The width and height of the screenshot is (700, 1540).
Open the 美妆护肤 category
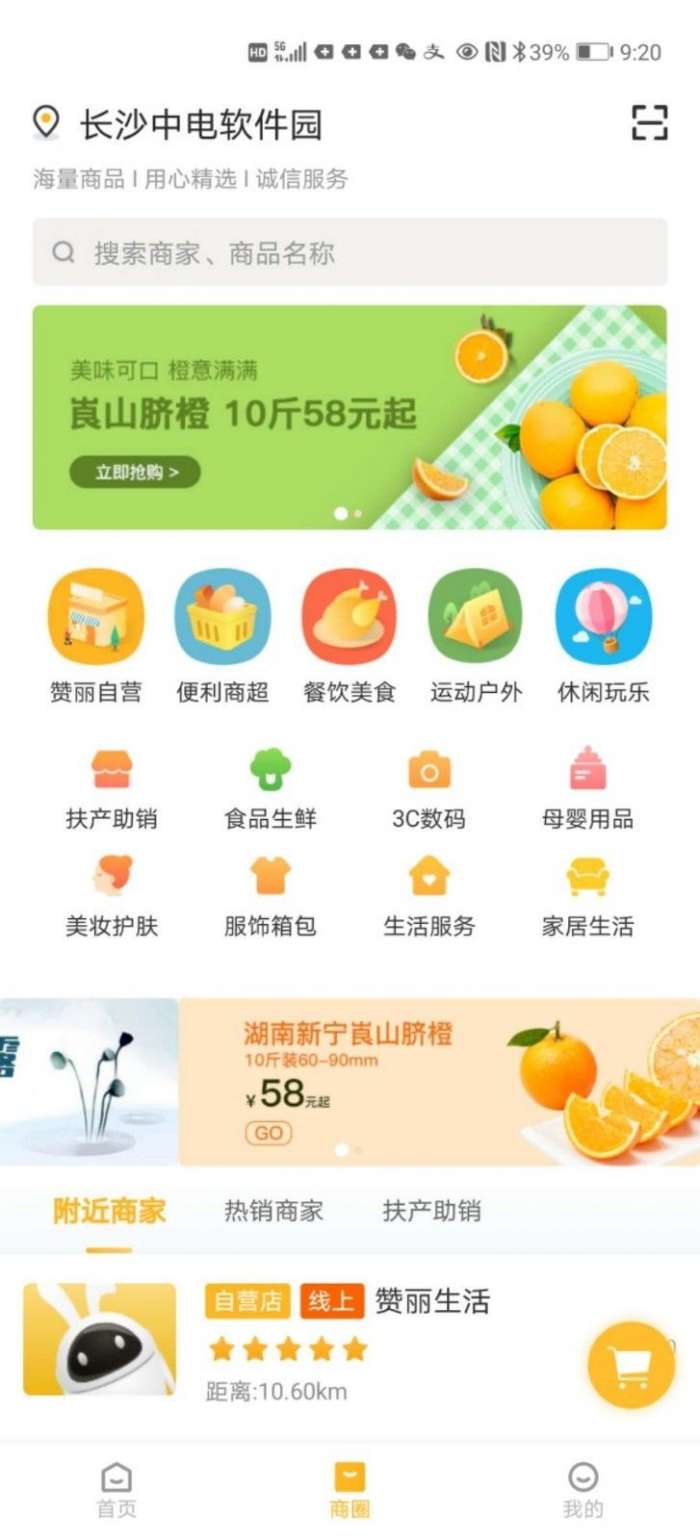[x=112, y=877]
